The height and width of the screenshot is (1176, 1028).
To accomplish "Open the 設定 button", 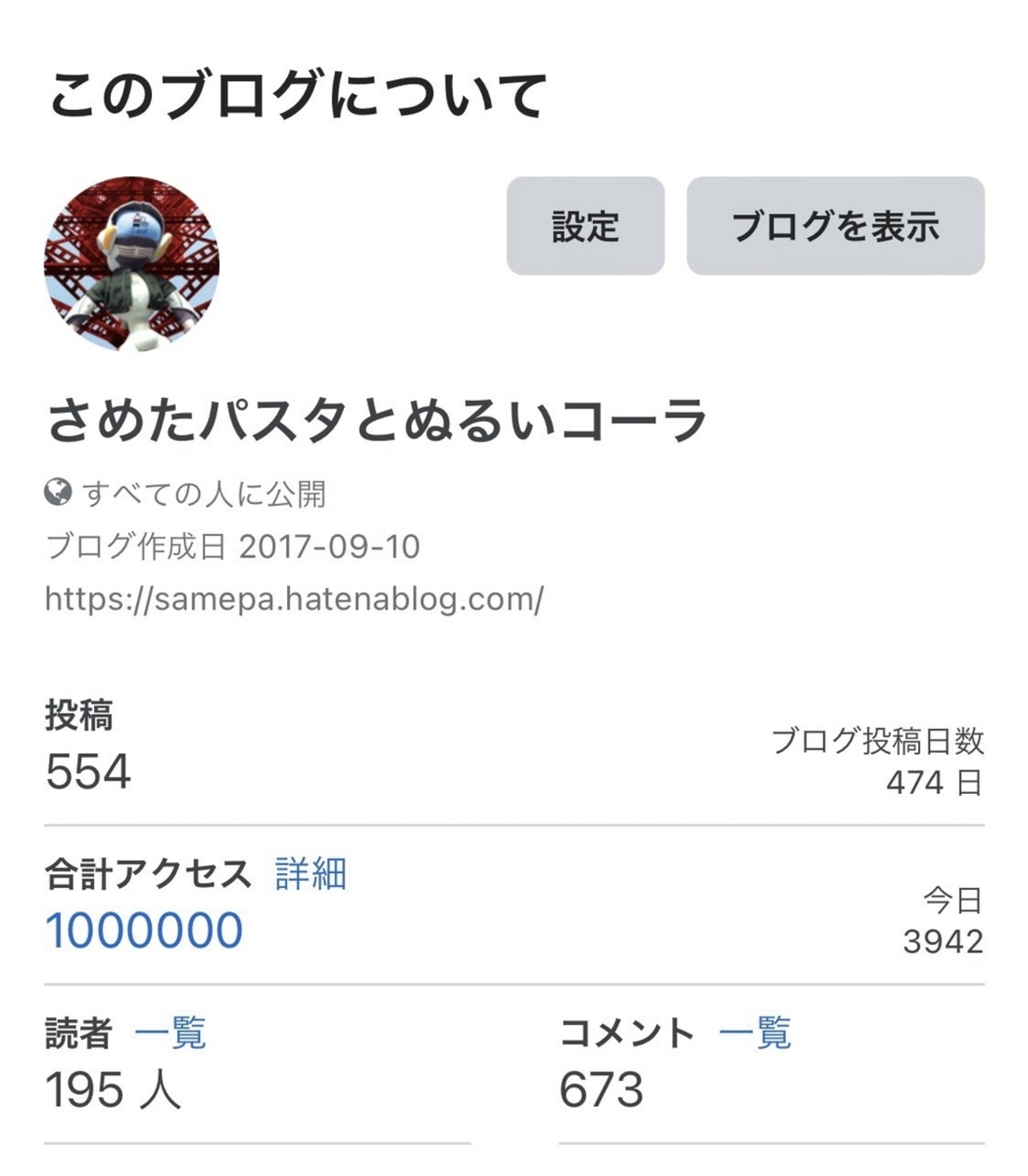I will (585, 226).
